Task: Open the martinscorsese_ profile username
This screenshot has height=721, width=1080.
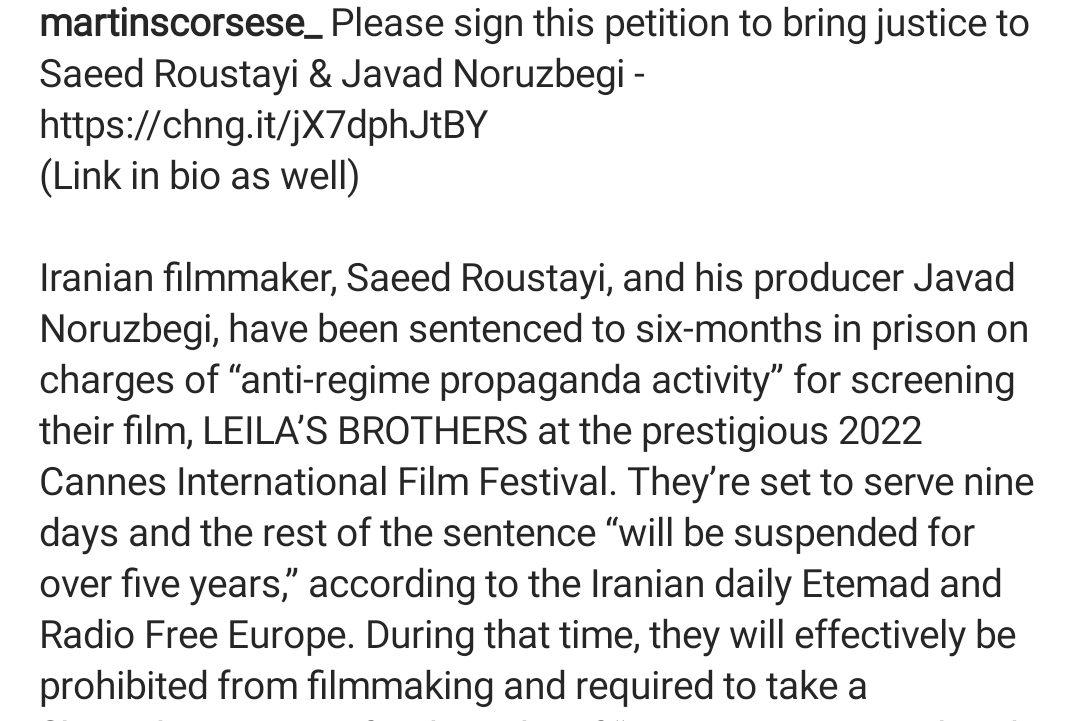Action: point(180,24)
